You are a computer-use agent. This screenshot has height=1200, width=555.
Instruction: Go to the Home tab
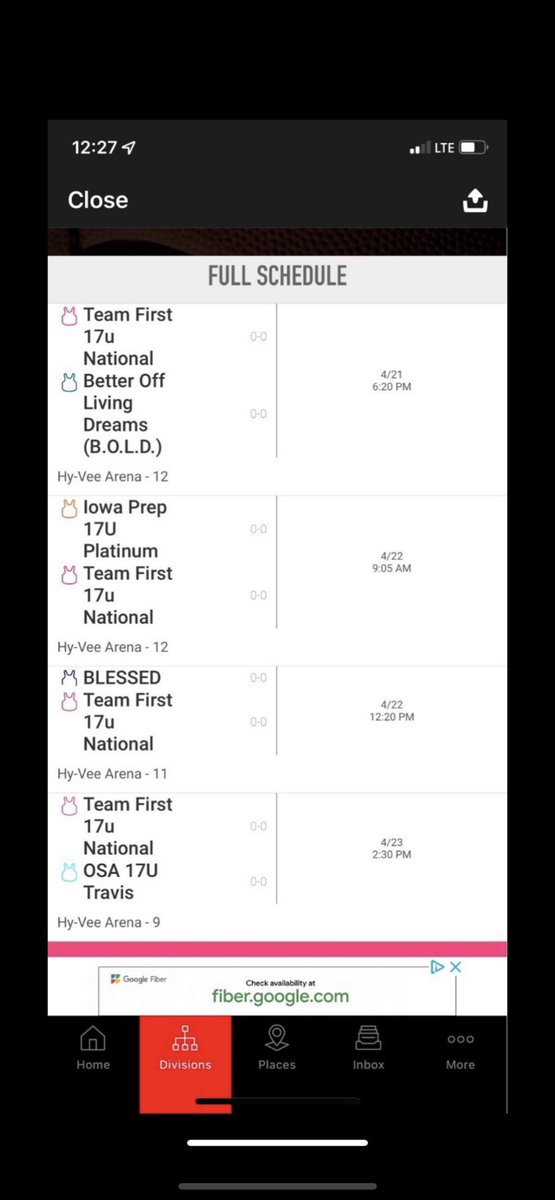(93, 1047)
